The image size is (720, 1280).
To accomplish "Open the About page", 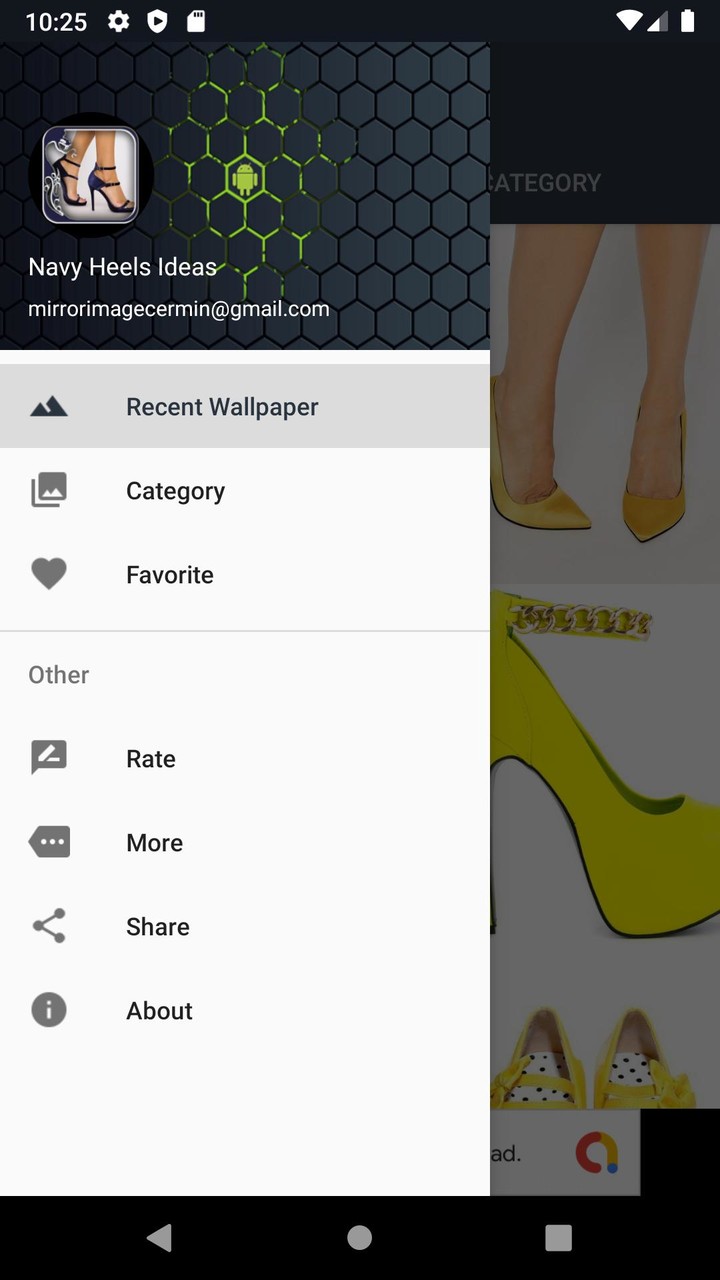I will click(x=159, y=1011).
